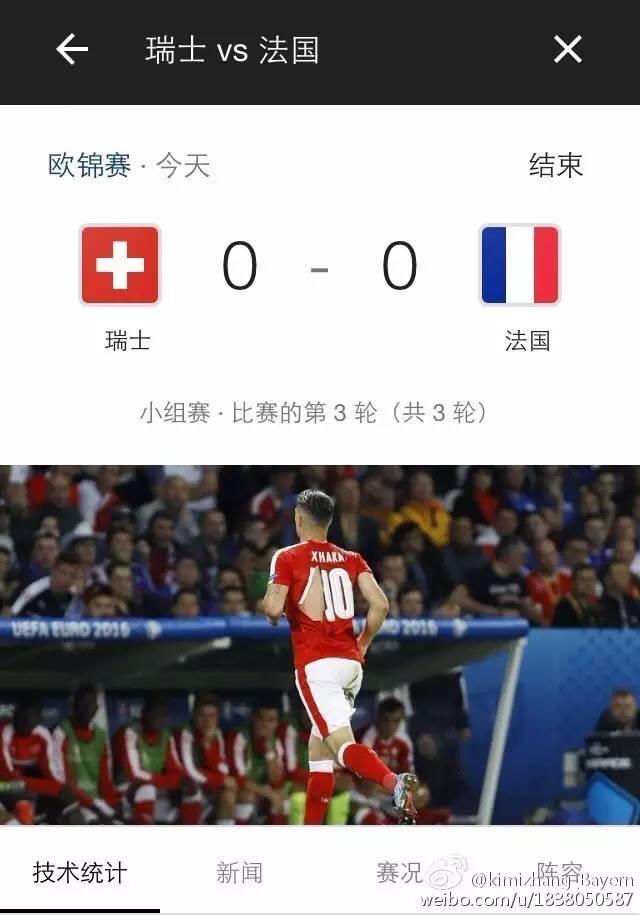Switch to the 技术统计 tab

click(x=80, y=872)
